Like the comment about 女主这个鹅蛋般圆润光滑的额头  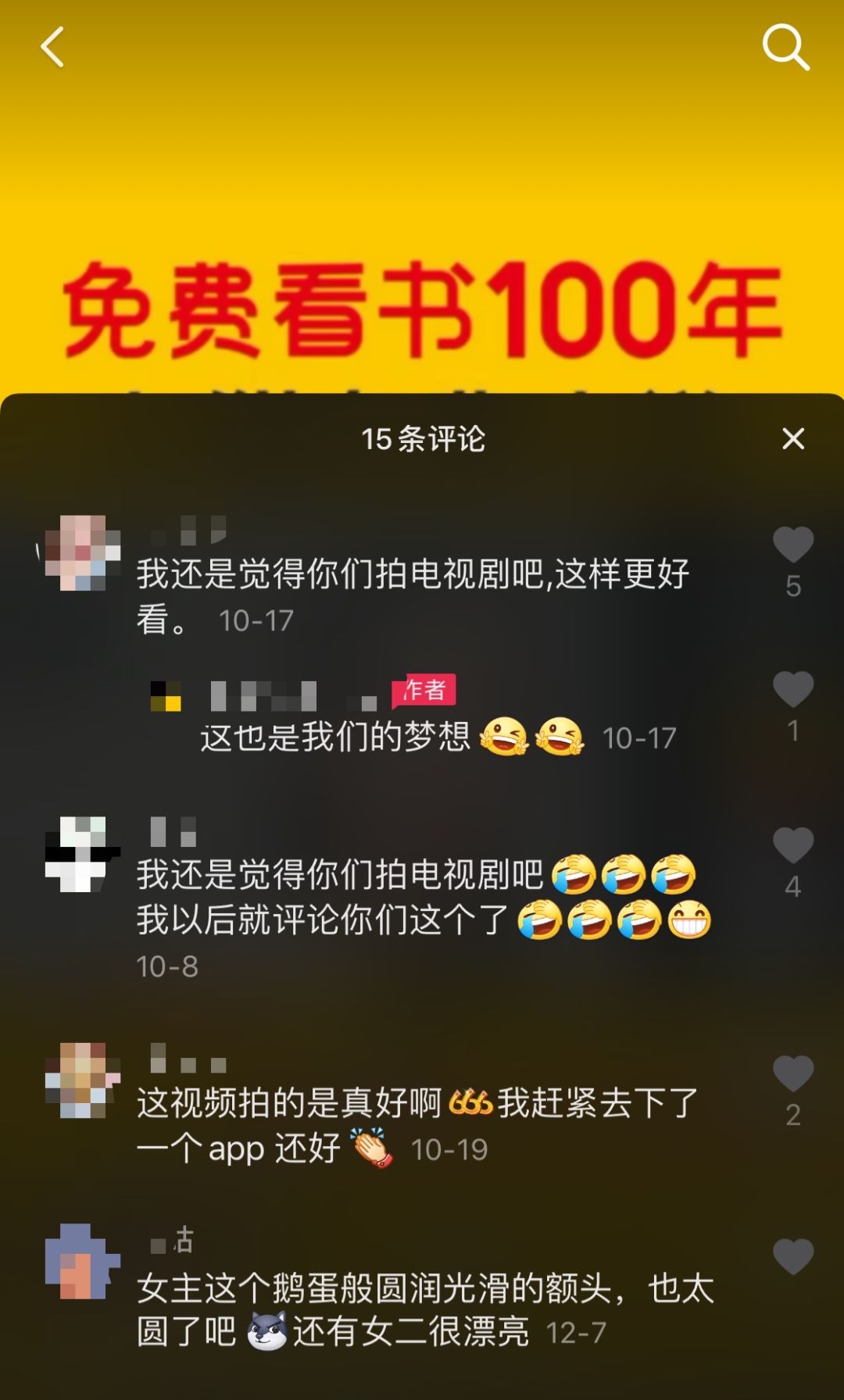pos(793,1256)
